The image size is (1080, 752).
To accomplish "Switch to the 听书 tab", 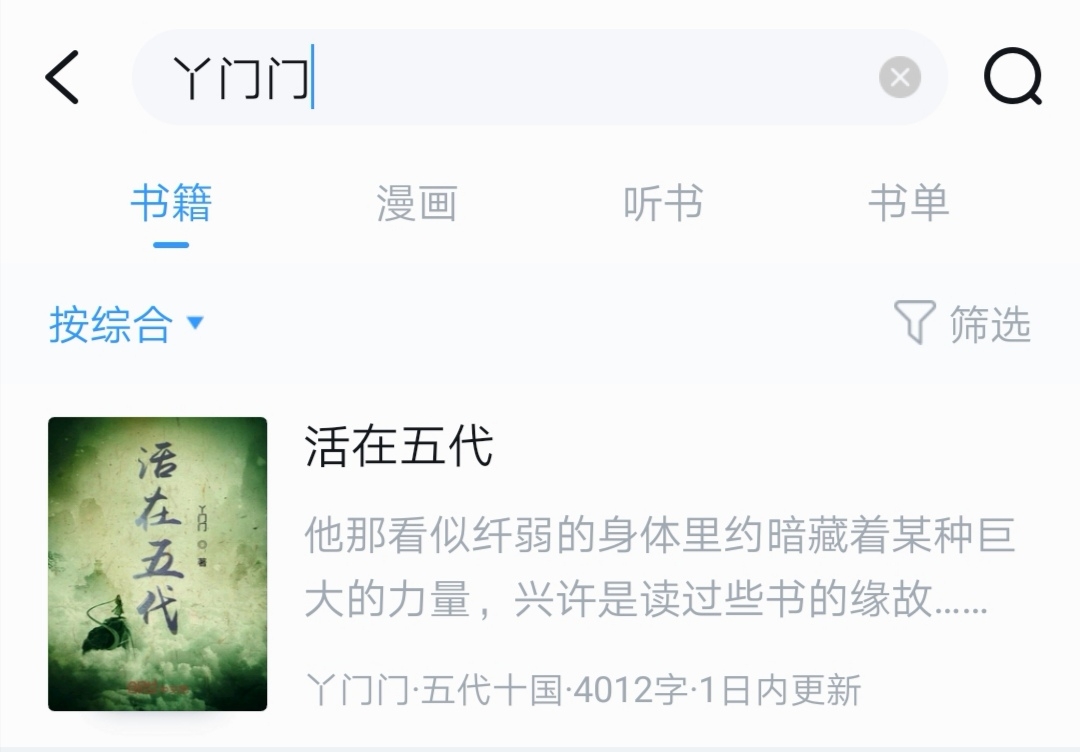I will click(x=663, y=203).
